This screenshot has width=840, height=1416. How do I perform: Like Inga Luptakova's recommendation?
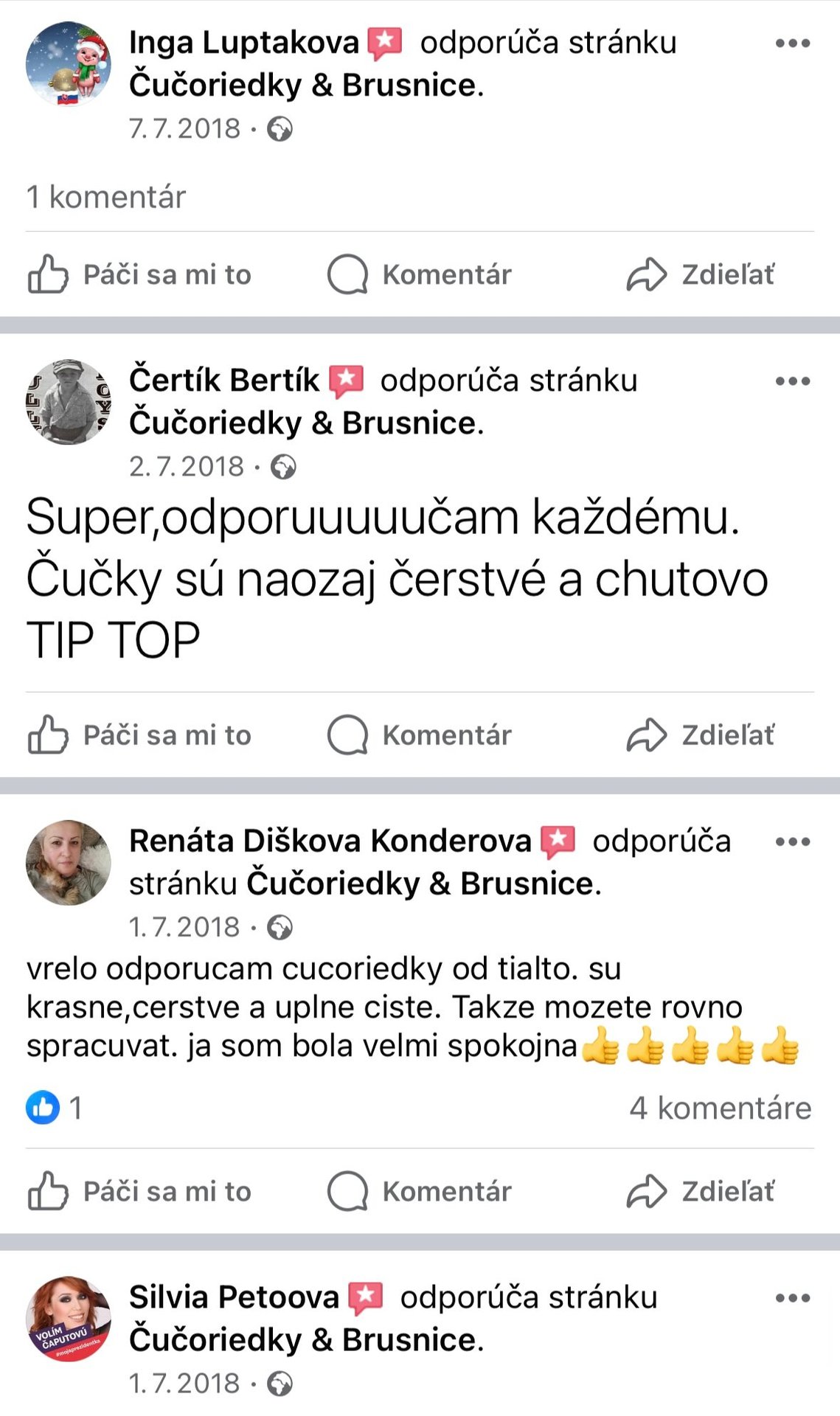tap(140, 274)
